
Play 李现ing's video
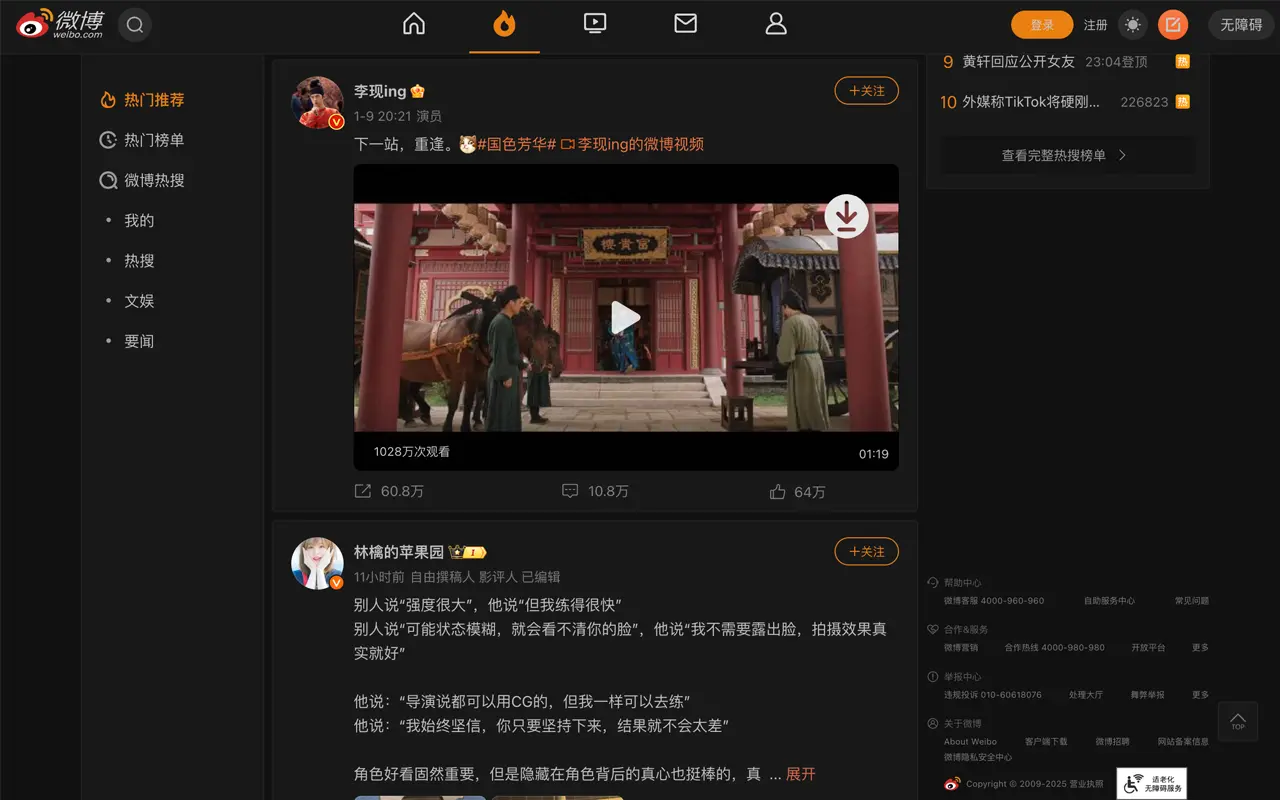coord(625,318)
